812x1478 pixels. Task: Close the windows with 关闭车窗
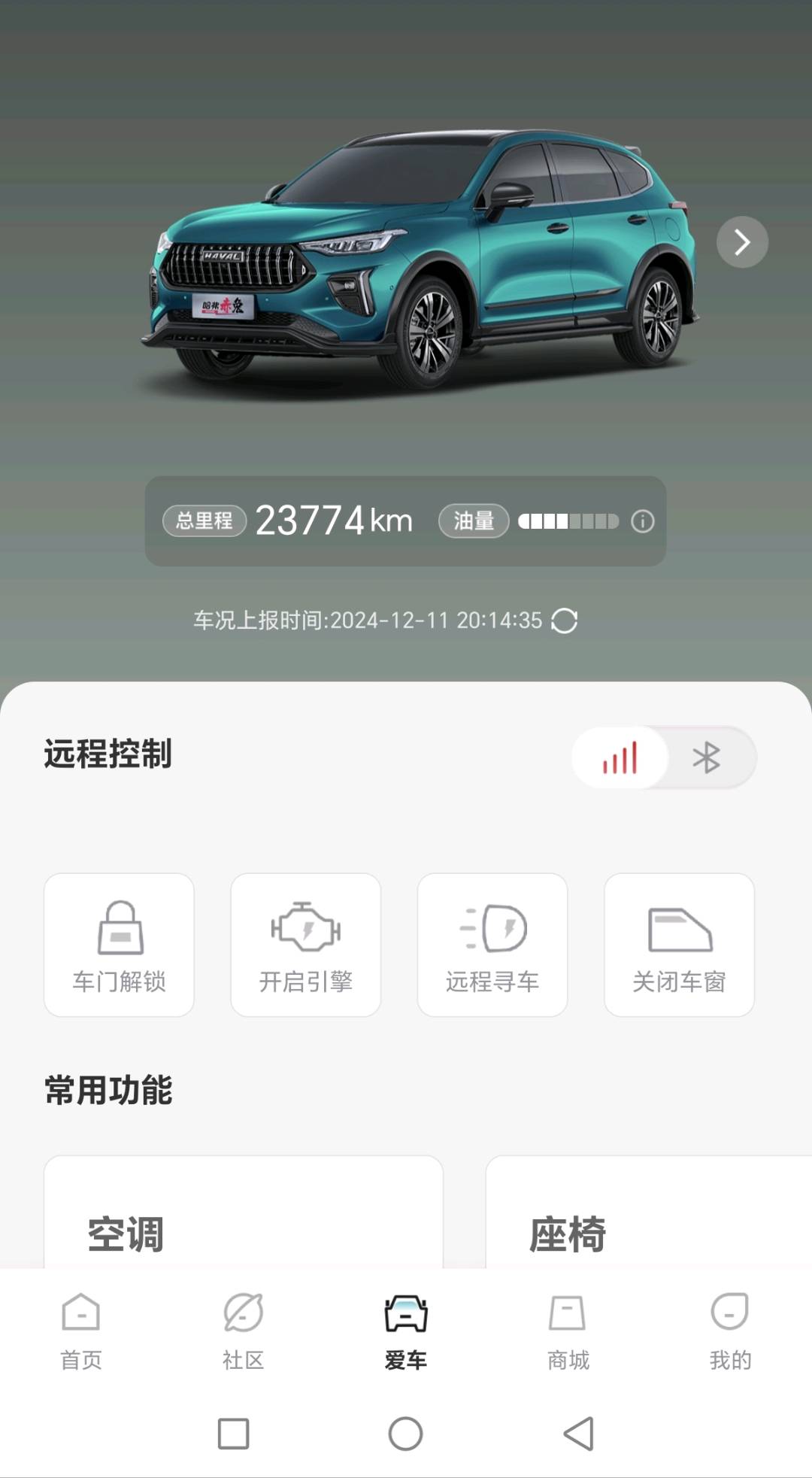click(x=679, y=945)
